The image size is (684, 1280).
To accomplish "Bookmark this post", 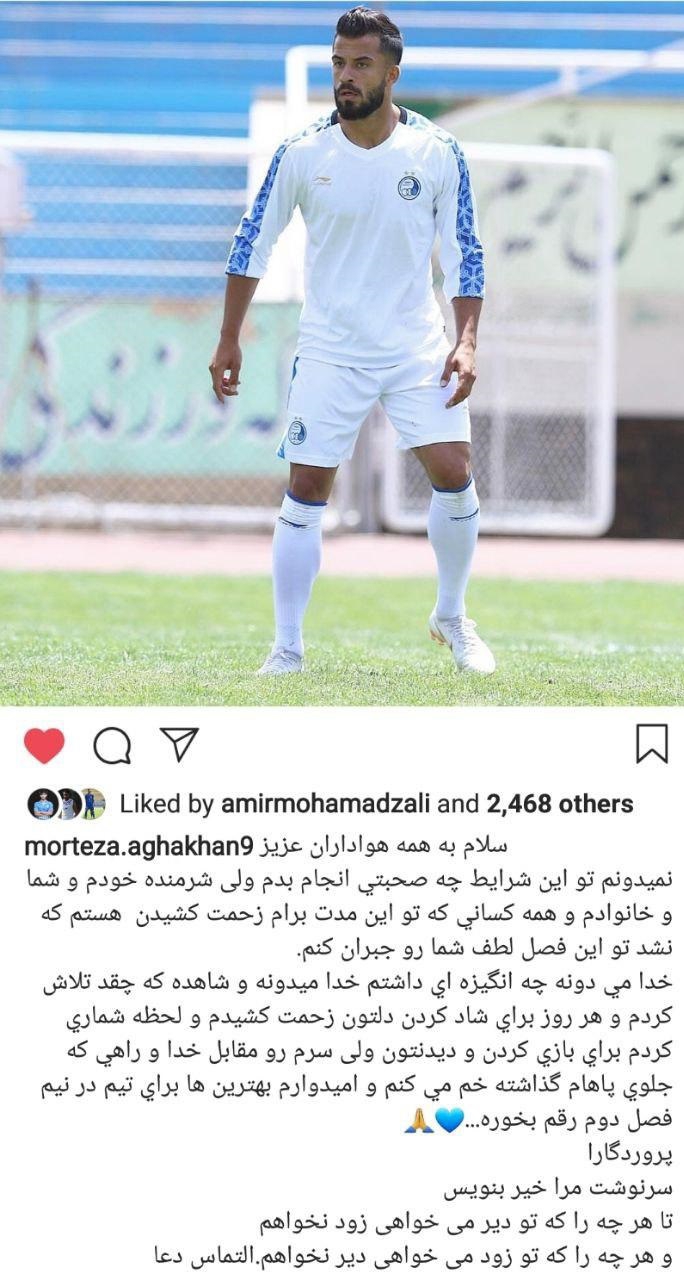I will pos(651,745).
